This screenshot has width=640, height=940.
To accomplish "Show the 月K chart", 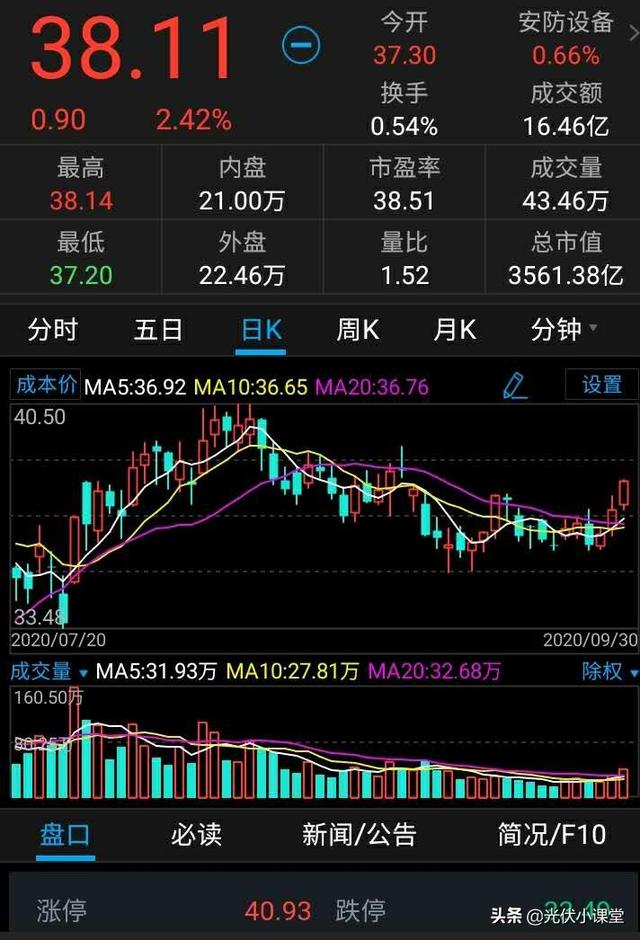I will click(454, 330).
